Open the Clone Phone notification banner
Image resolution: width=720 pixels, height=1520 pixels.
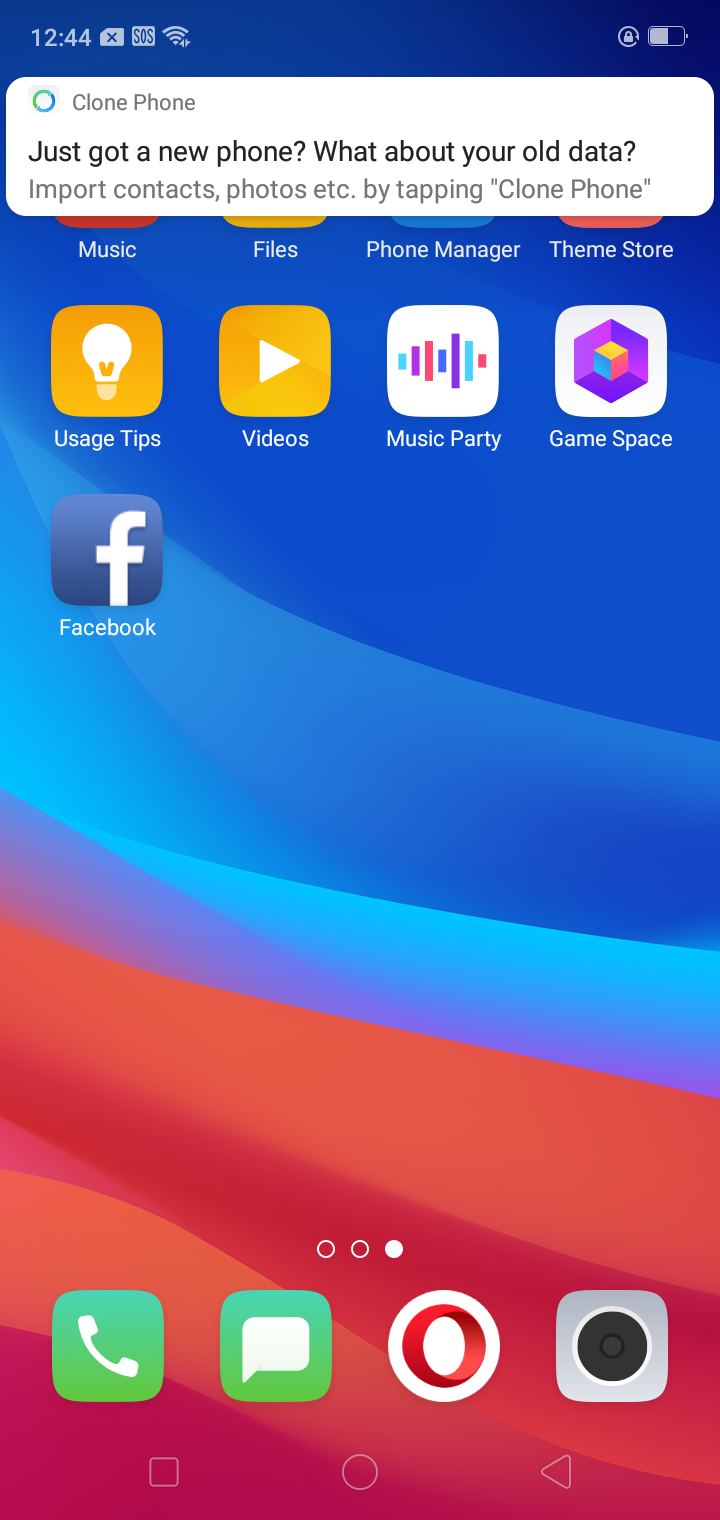coord(360,148)
